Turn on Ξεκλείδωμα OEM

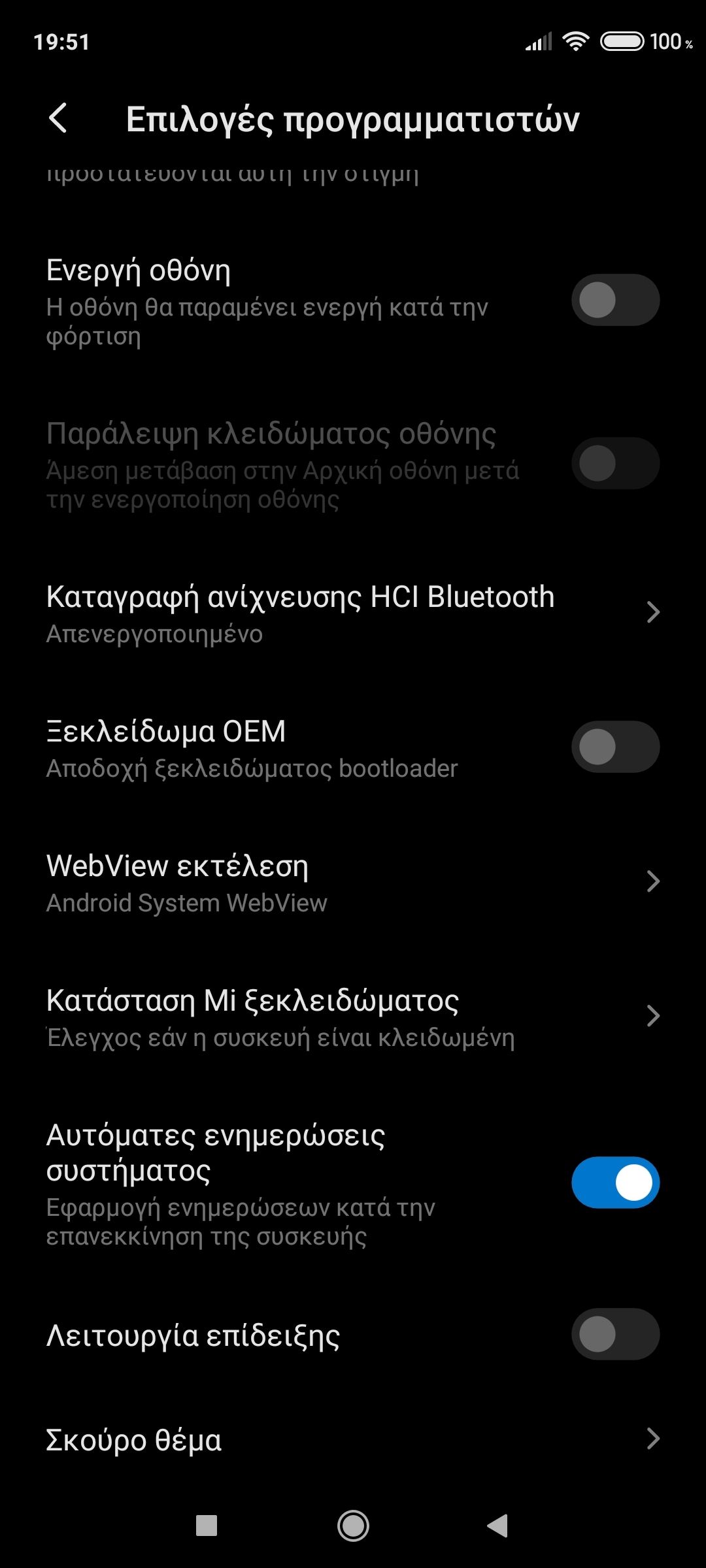(615, 747)
